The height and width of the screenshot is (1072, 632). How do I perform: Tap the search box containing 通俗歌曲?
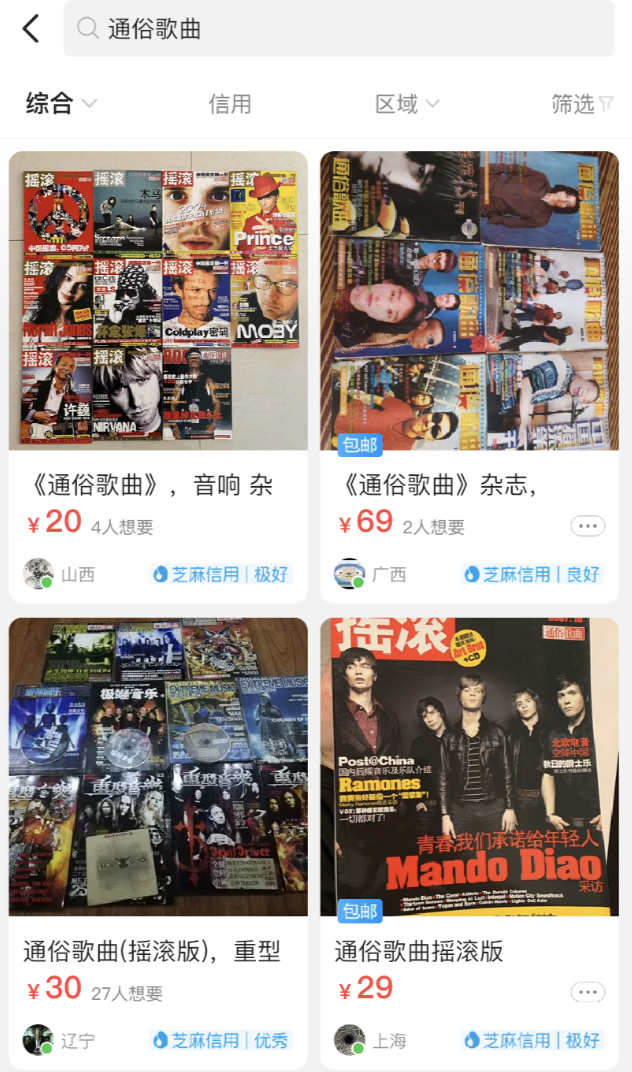pos(338,29)
